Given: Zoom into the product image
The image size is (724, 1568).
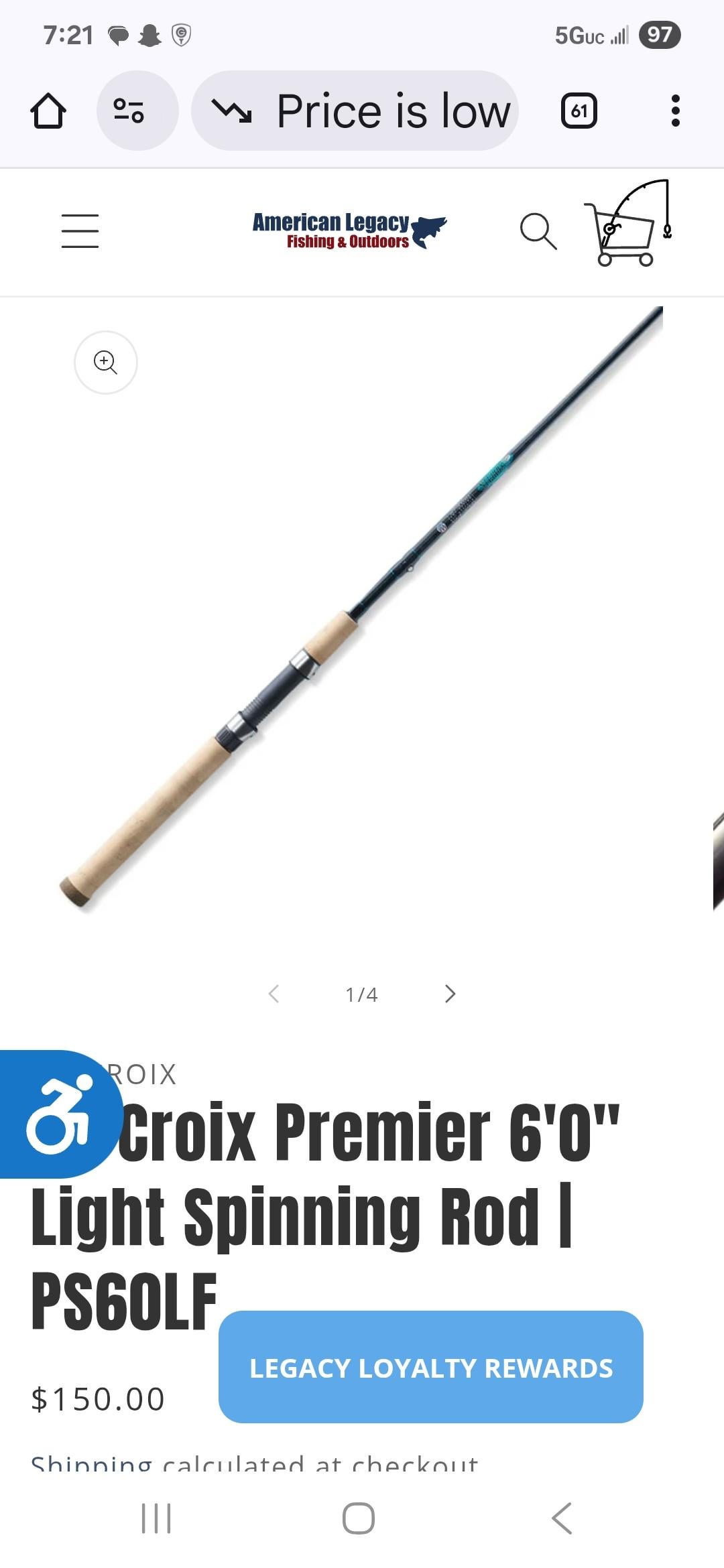Looking at the screenshot, I should 105,362.
